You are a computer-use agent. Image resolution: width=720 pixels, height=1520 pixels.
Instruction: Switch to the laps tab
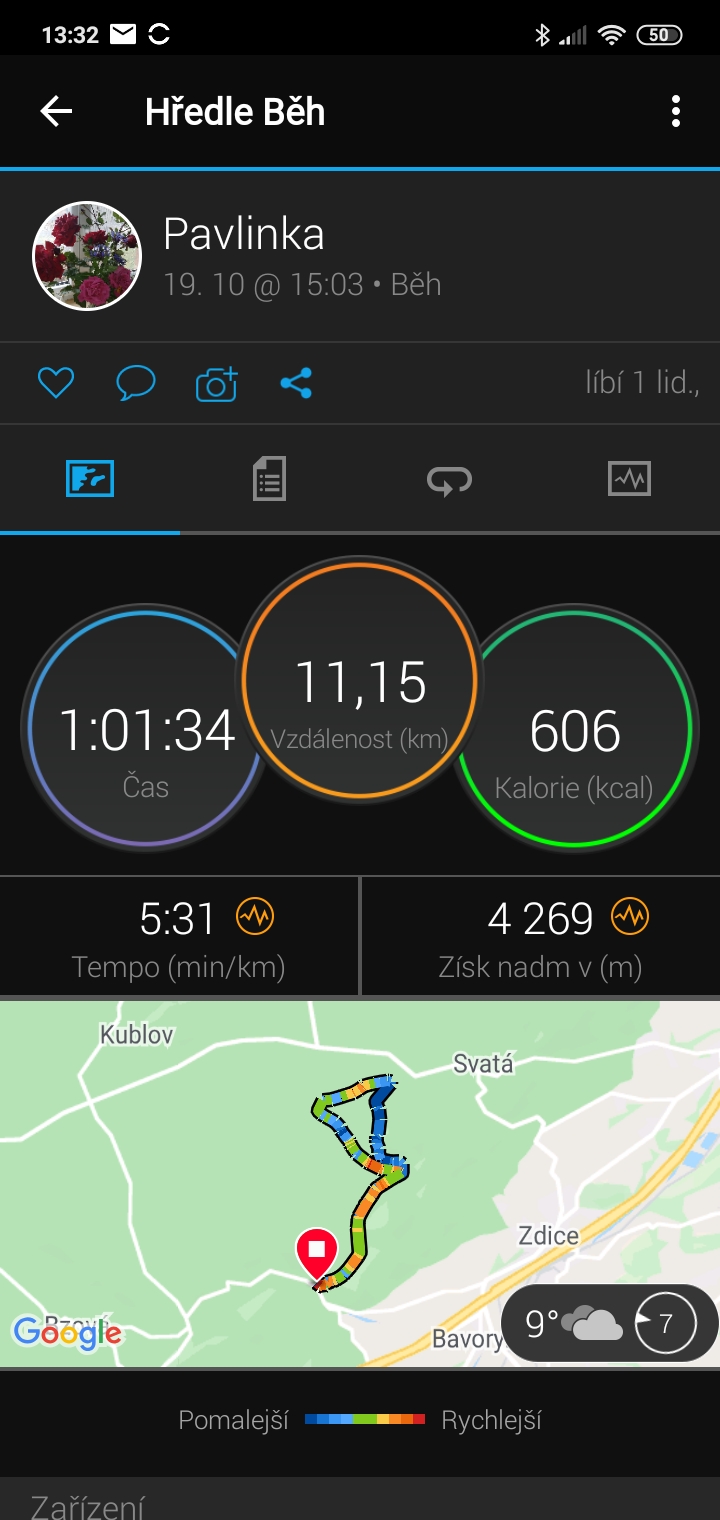tap(449, 480)
